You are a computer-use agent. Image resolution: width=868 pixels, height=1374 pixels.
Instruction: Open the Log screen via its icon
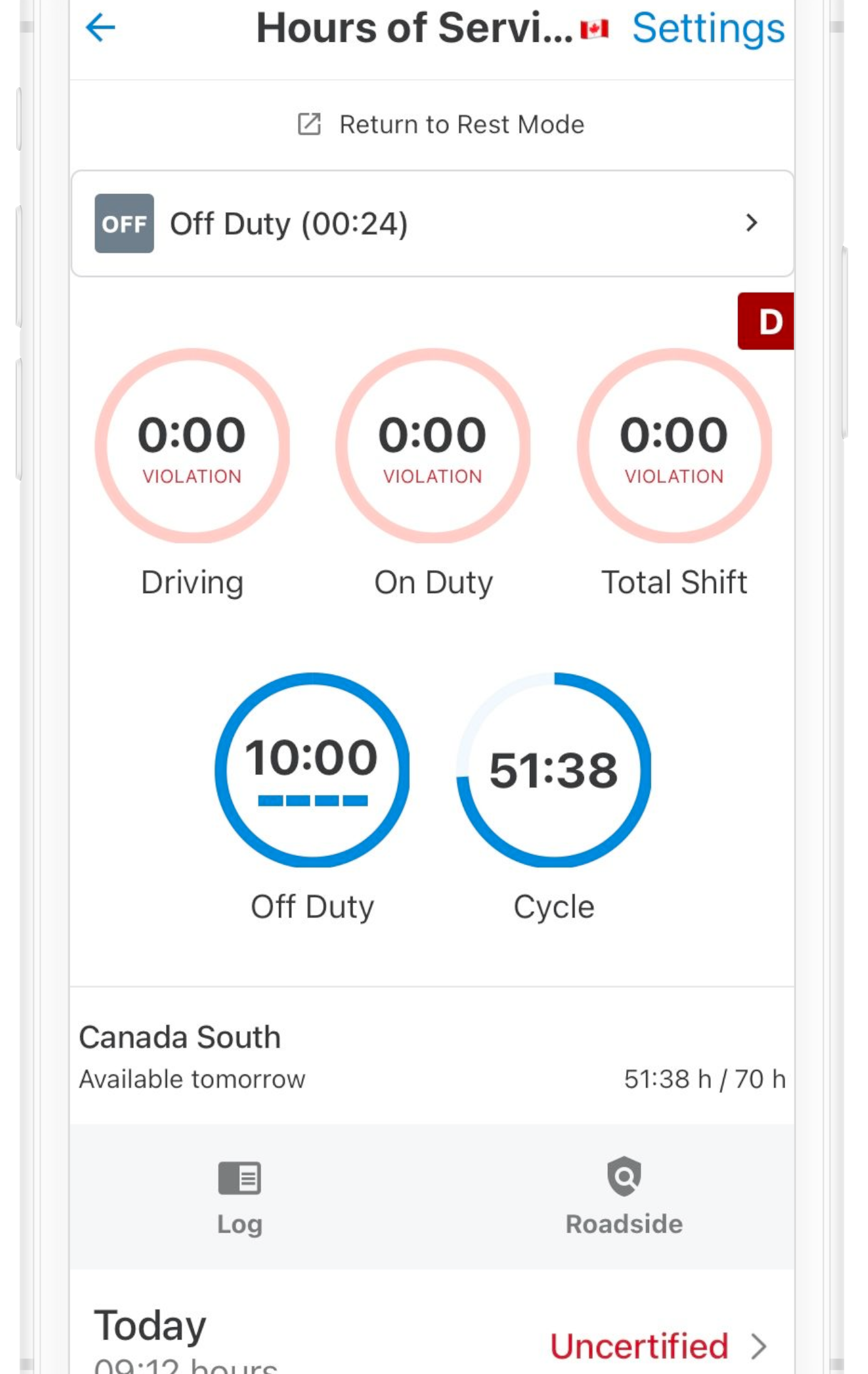tap(238, 1179)
